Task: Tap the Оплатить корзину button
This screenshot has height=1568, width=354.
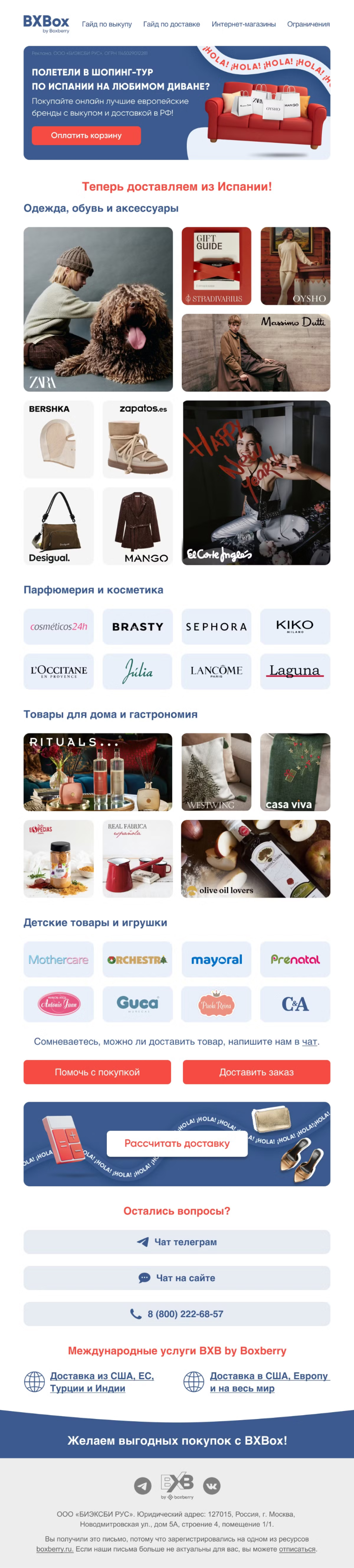Action: (86, 135)
